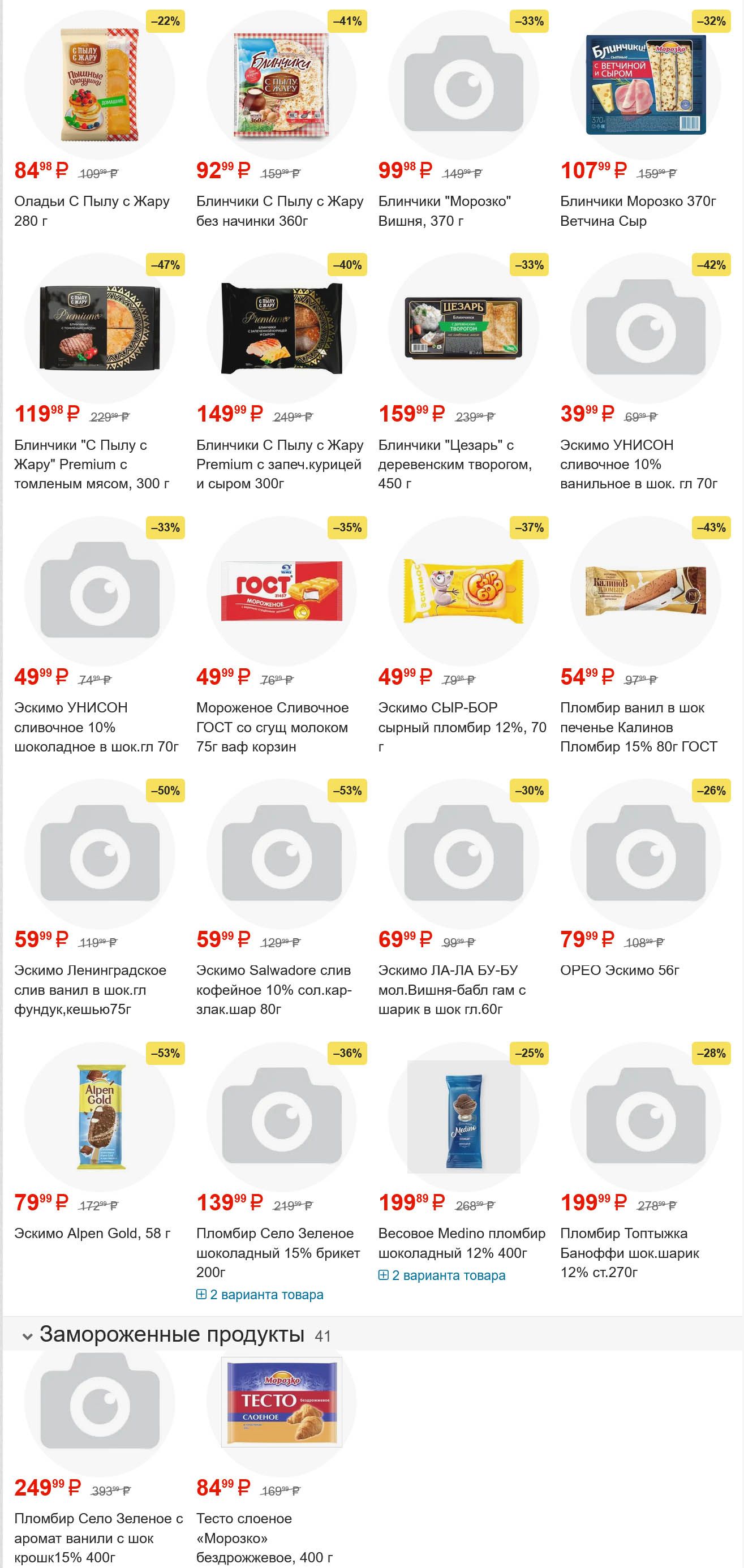Select Эскимо Alpen Gold 58 г

pyautogui.click(x=92, y=1233)
